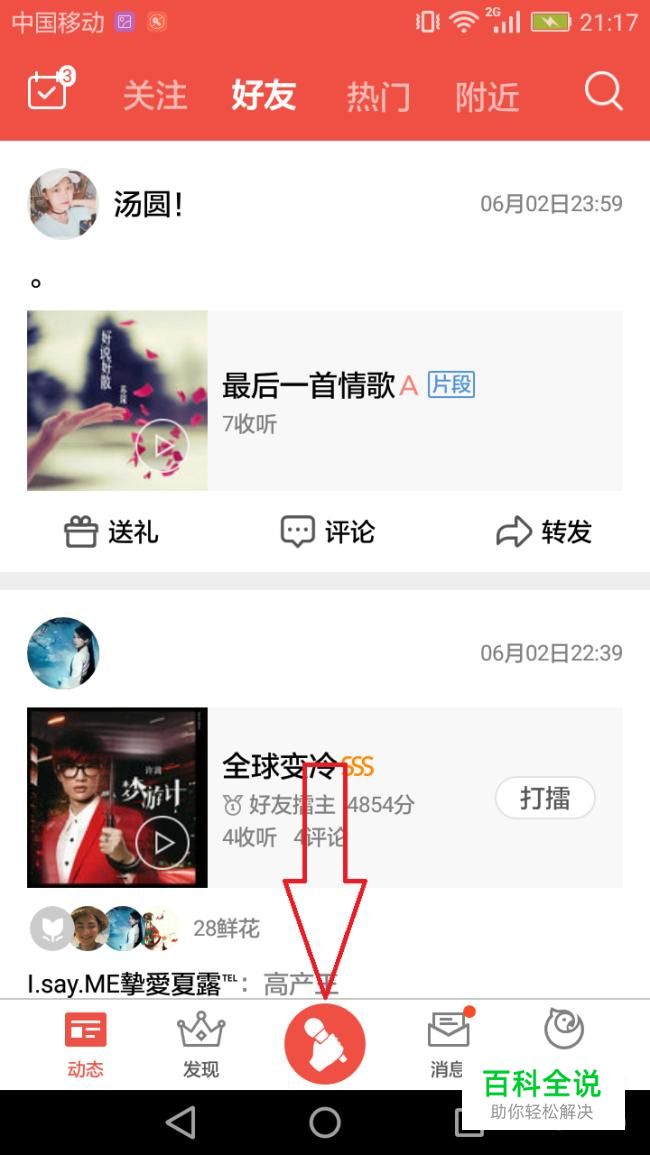Screen dimensions: 650x1155
Task: Go to the 发现 tab
Action: click(201, 1045)
